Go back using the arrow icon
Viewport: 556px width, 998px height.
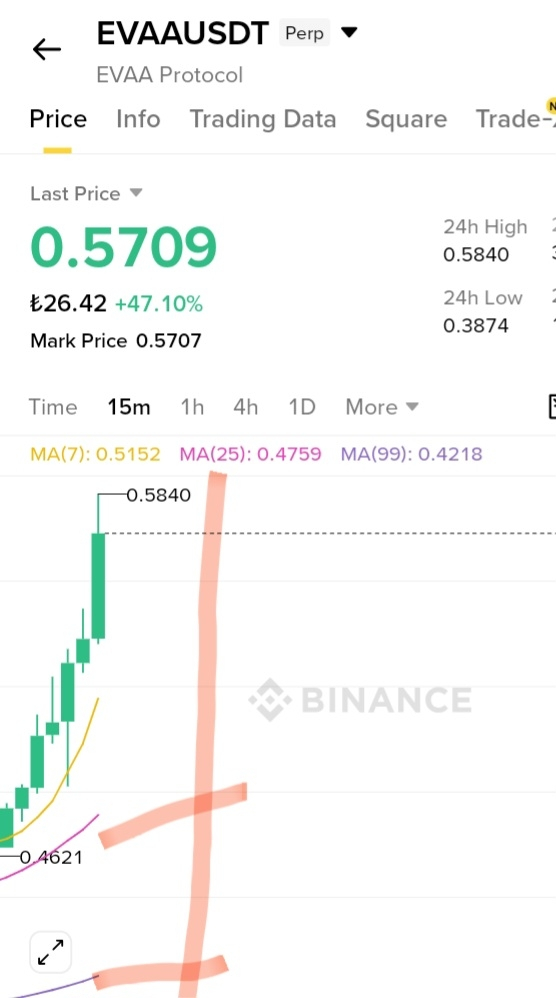(46, 49)
